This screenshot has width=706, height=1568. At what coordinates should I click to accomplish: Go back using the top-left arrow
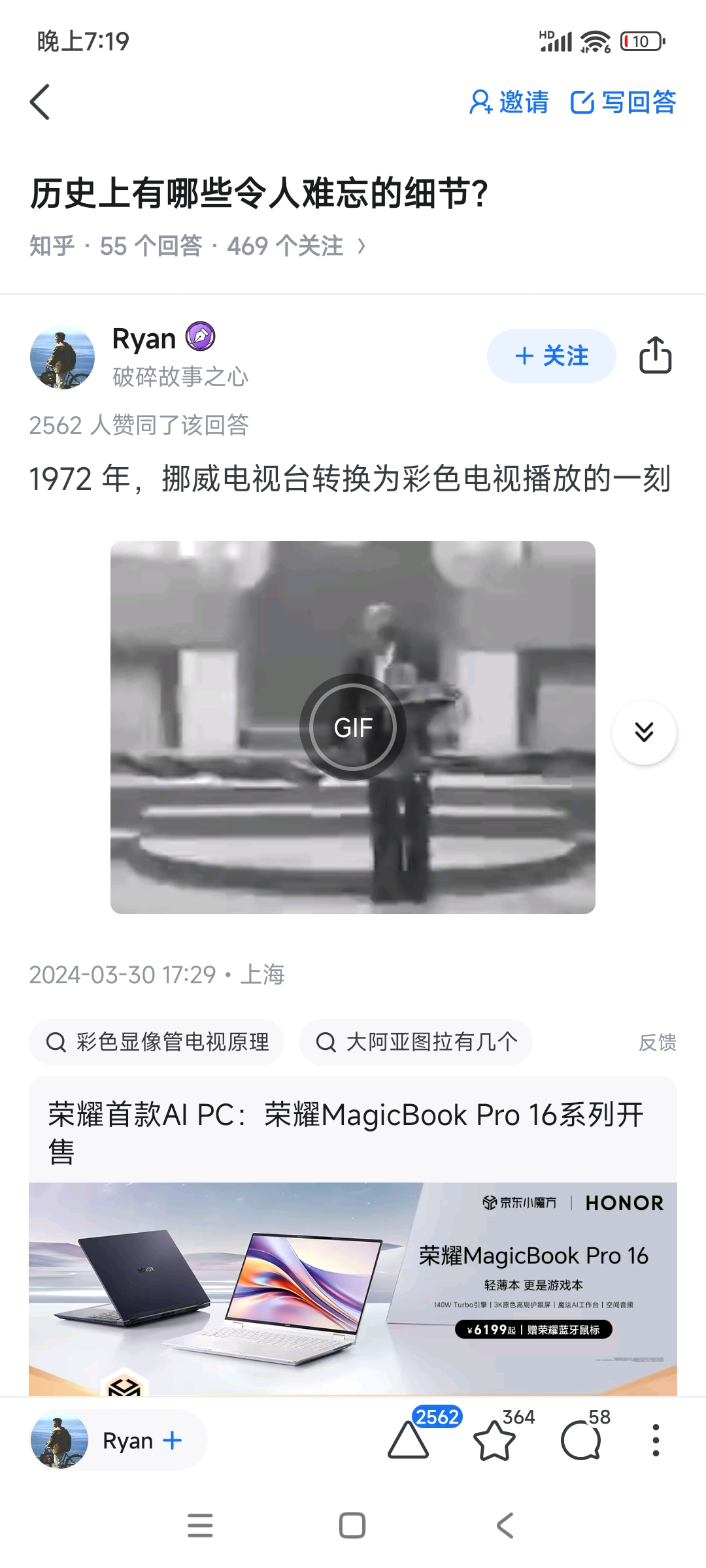click(40, 102)
